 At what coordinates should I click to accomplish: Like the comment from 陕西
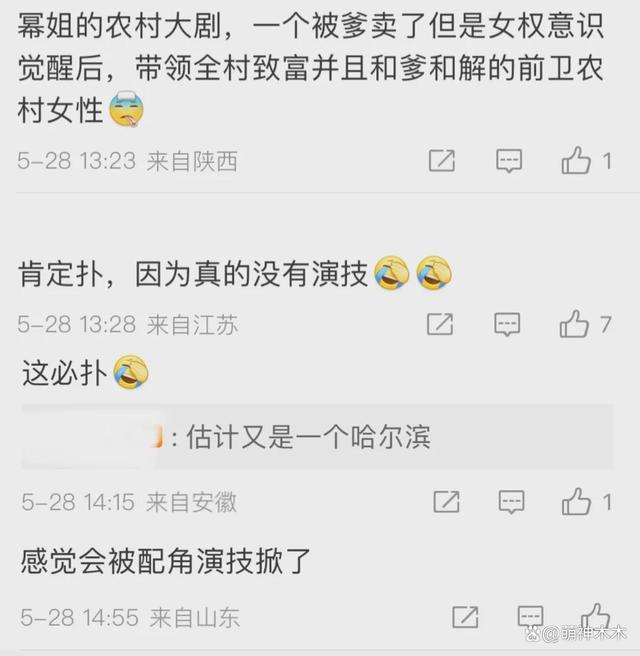tap(577, 160)
